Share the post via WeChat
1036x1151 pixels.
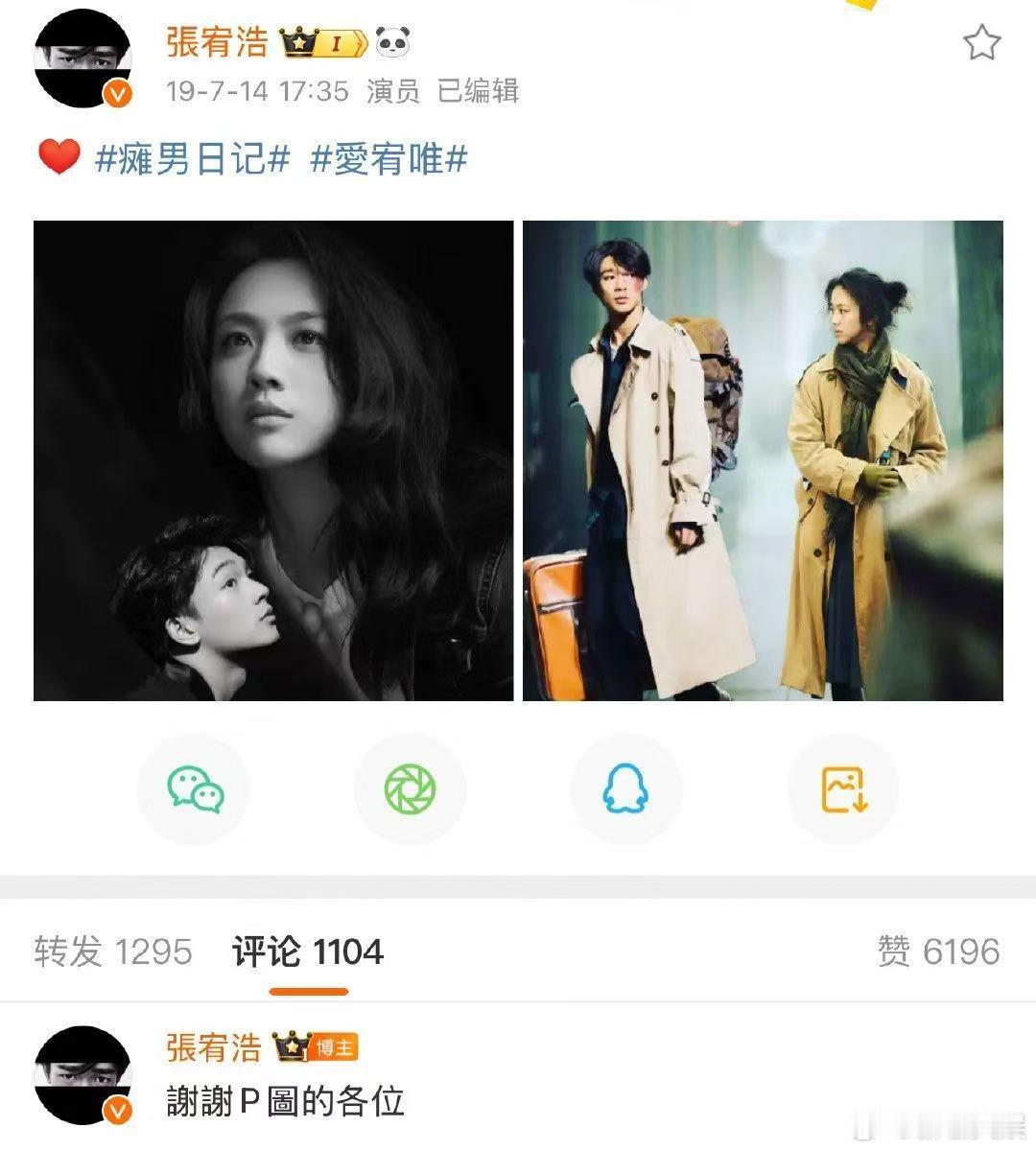pos(194,788)
